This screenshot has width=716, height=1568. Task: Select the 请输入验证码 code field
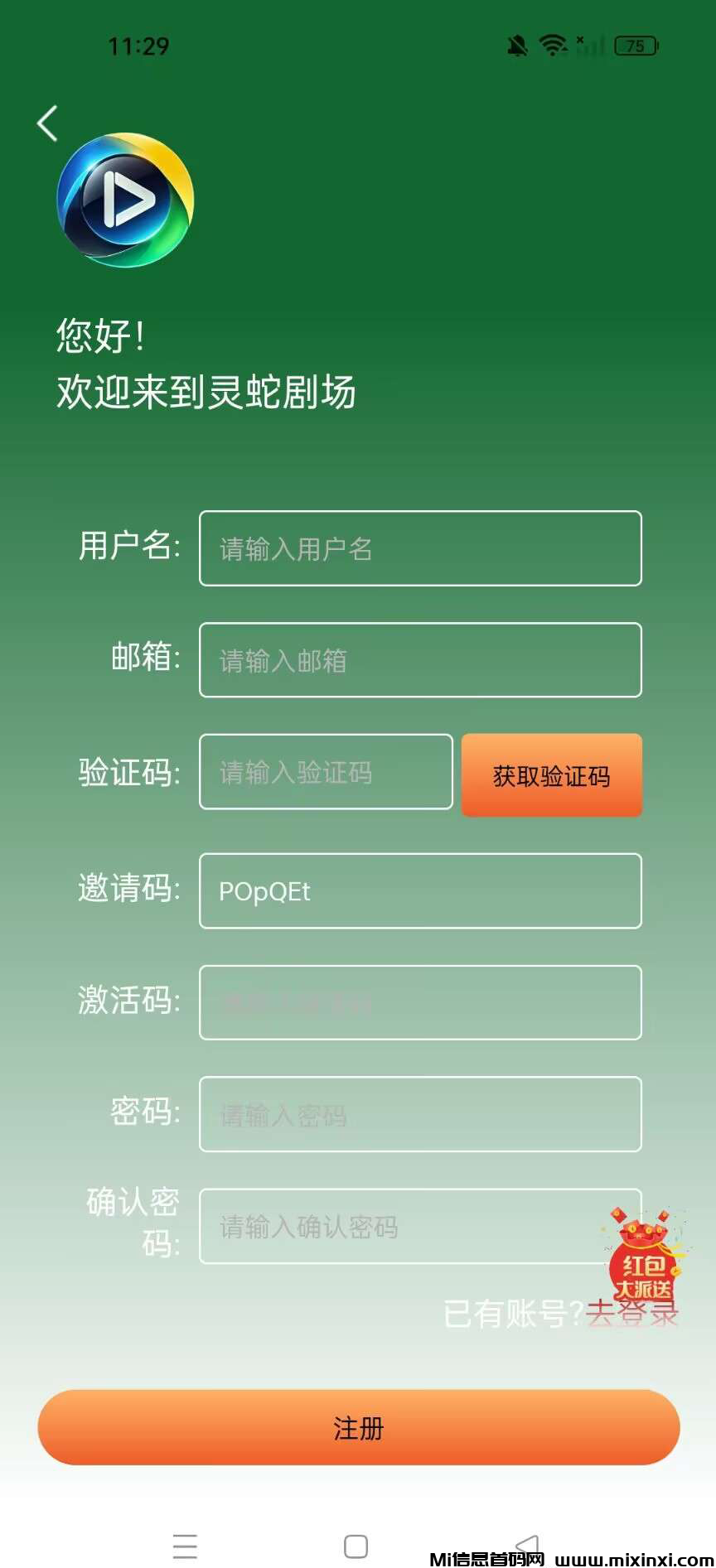(x=326, y=772)
